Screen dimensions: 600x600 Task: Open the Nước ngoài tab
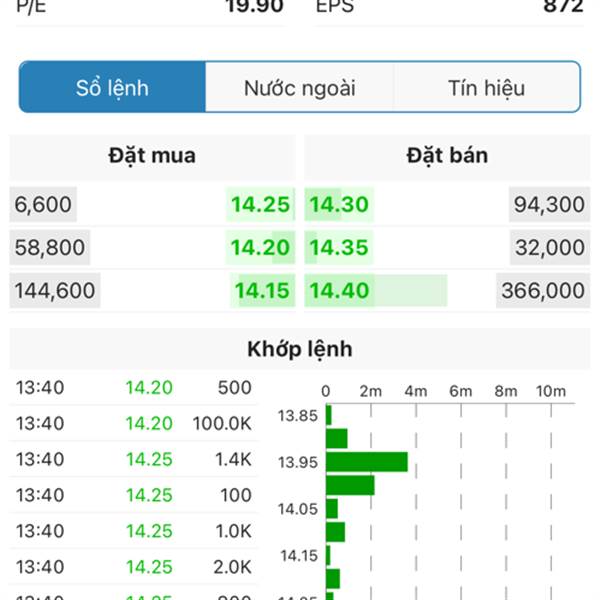pos(299,88)
